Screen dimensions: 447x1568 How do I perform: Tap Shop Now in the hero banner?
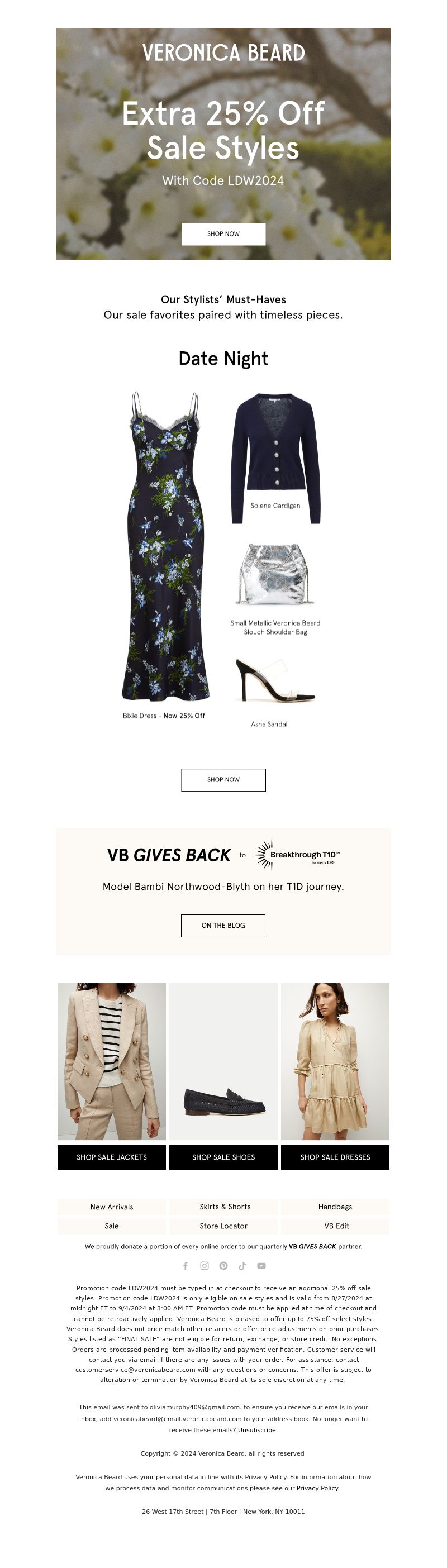click(223, 233)
